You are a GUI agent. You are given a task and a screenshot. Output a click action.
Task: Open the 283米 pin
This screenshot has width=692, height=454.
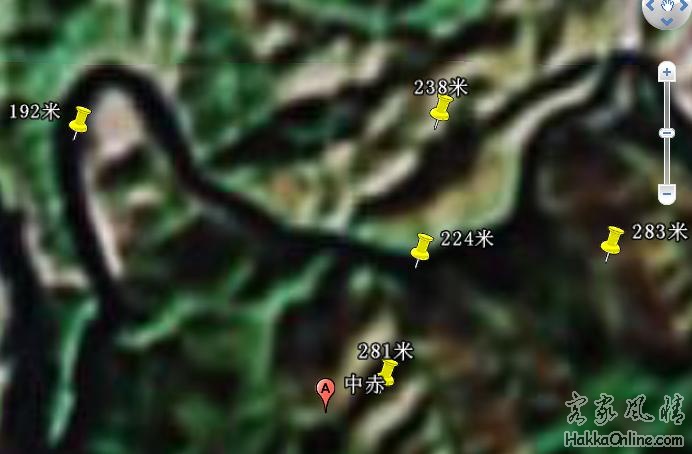(612, 240)
